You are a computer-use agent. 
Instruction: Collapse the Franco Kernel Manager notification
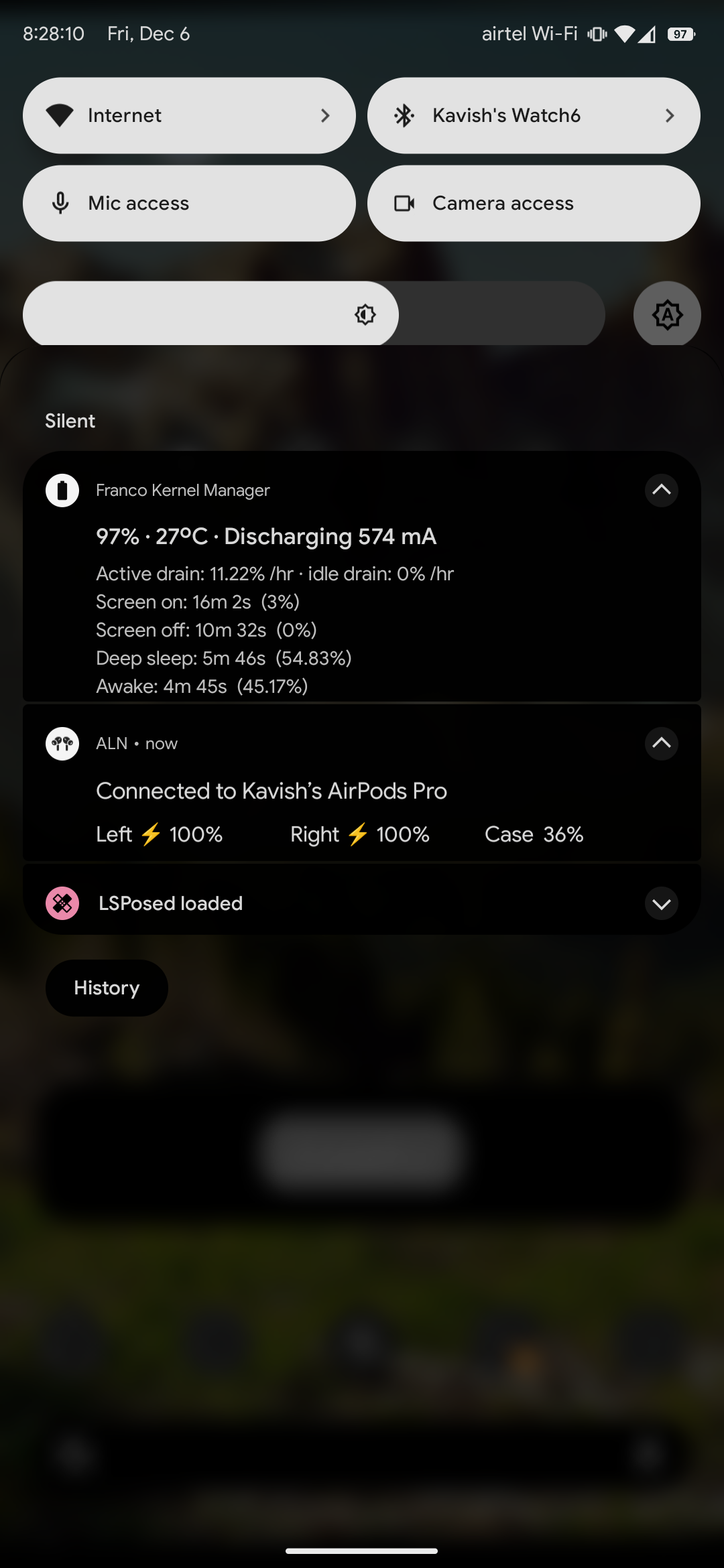click(661, 490)
